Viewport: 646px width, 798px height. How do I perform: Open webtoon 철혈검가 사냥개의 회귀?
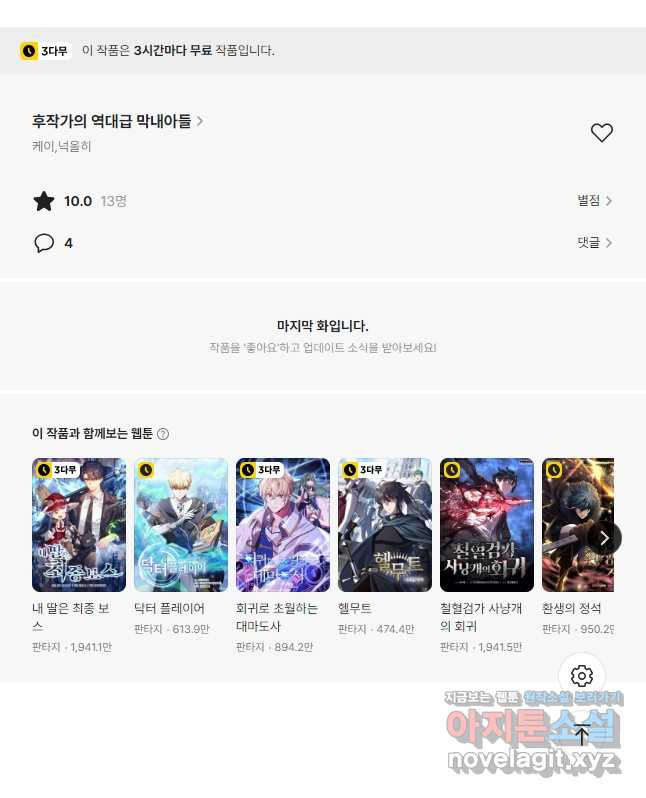[487, 525]
